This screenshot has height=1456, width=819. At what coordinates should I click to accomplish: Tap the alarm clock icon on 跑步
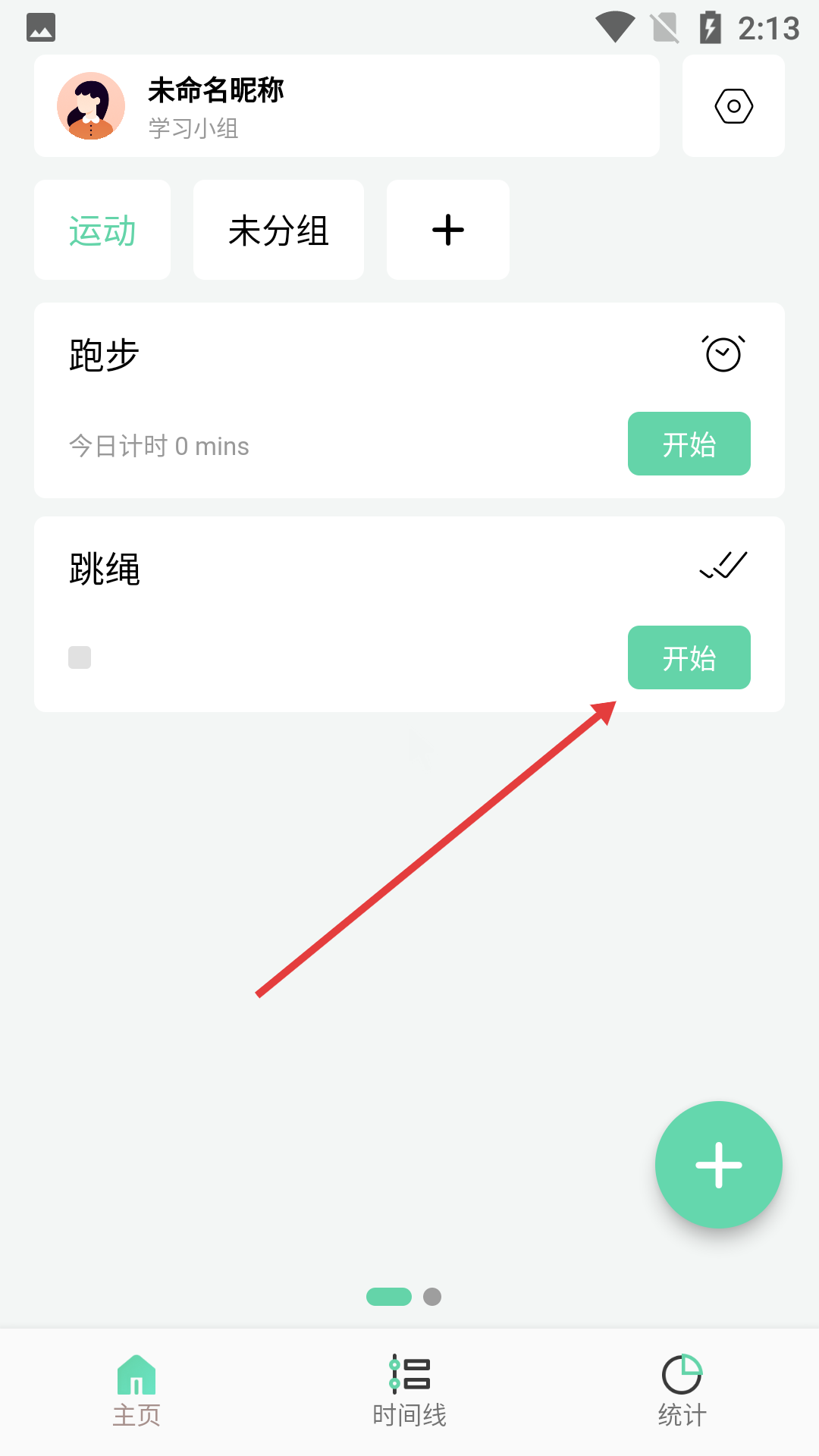[723, 353]
